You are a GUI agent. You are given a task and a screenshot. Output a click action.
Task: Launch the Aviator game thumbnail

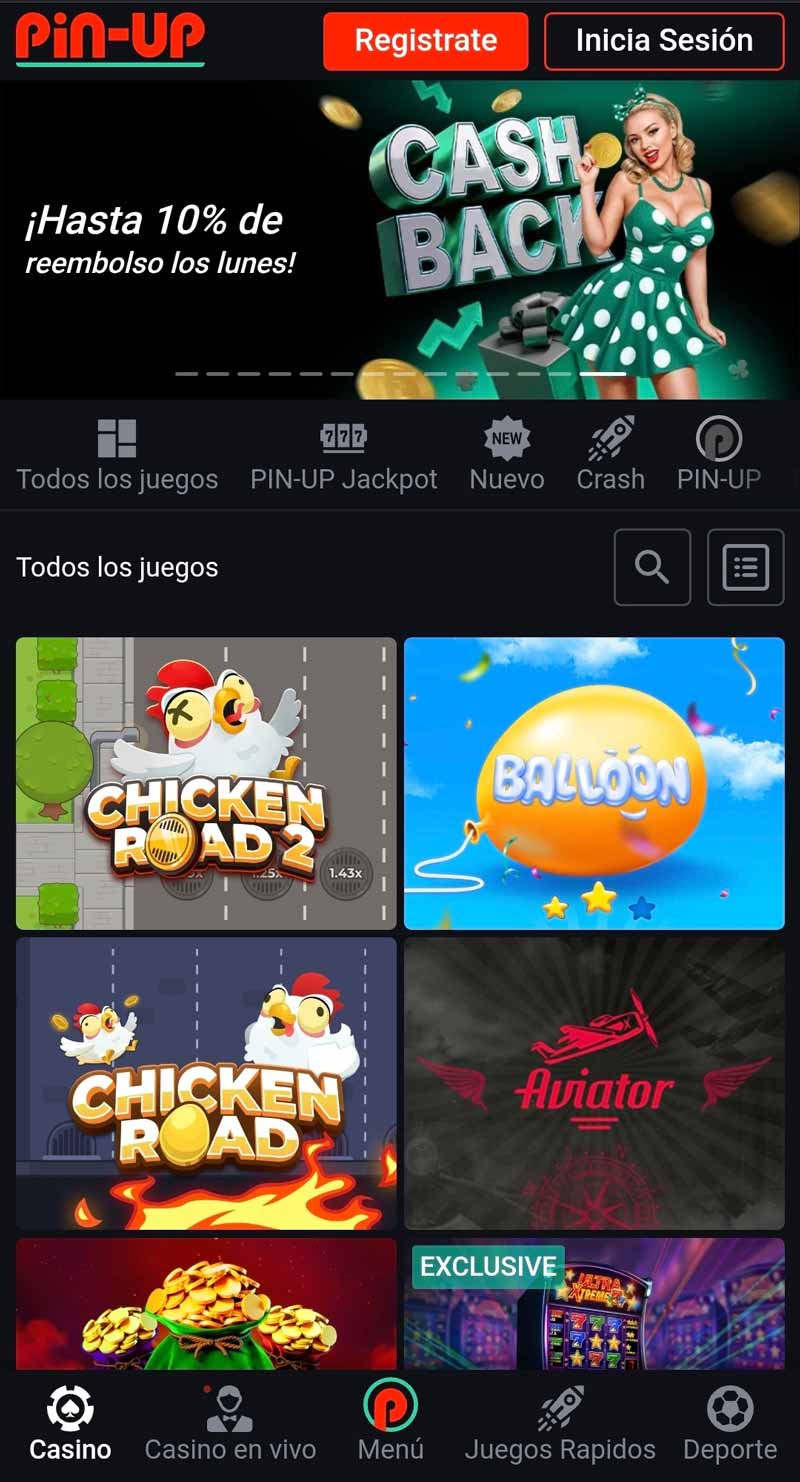[594, 1081]
